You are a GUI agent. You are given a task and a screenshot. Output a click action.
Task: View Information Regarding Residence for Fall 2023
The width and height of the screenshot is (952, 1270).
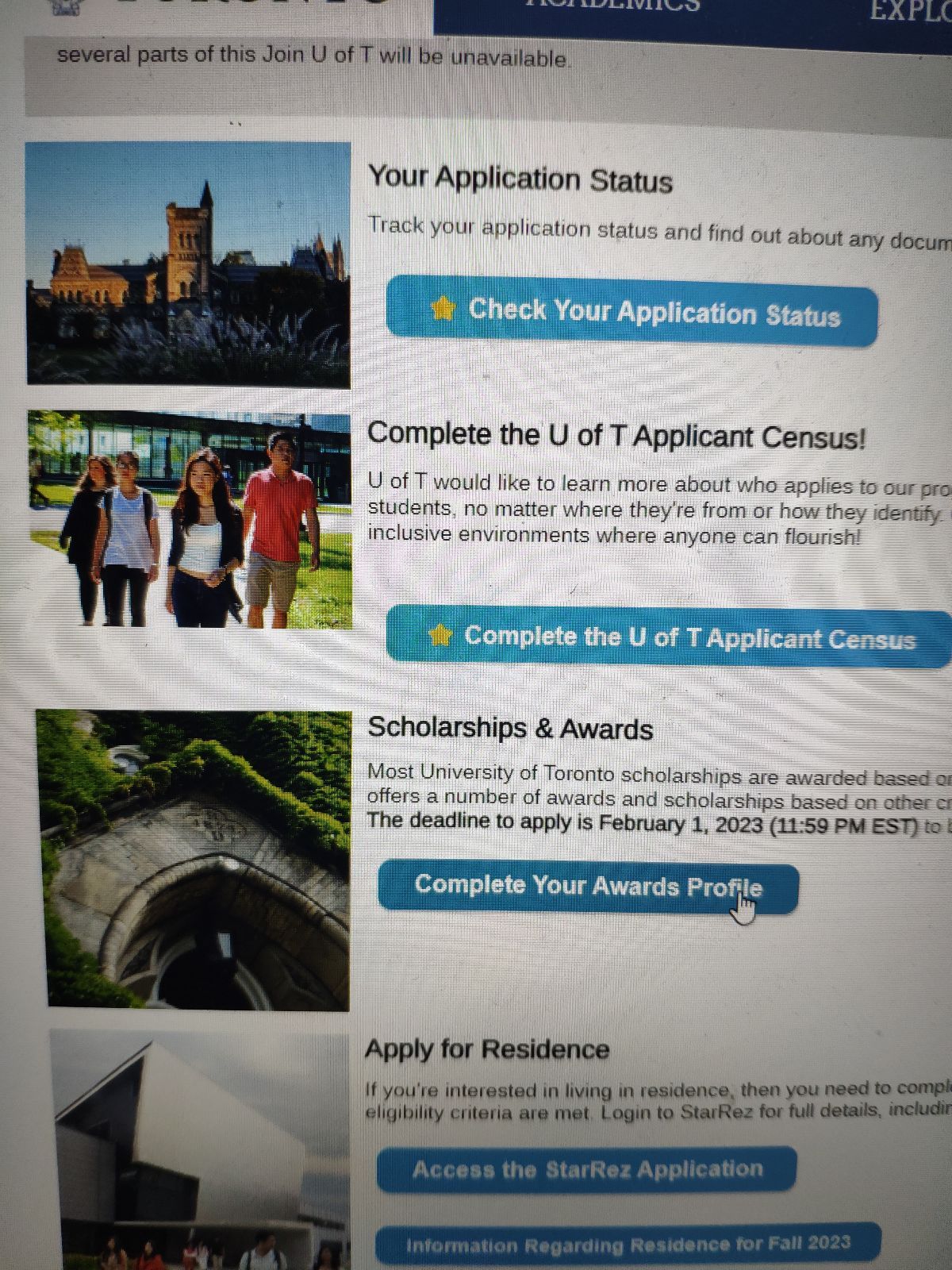(x=627, y=1243)
